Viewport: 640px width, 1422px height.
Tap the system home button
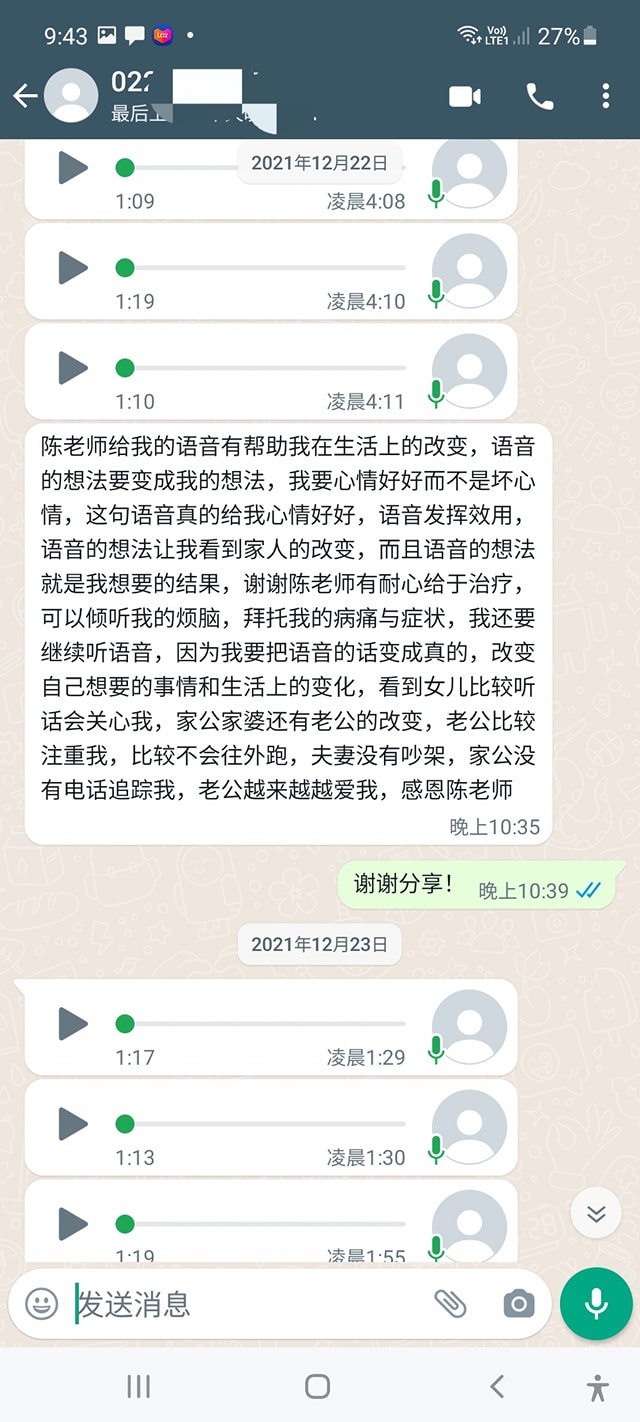click(x=318, y=1386)
